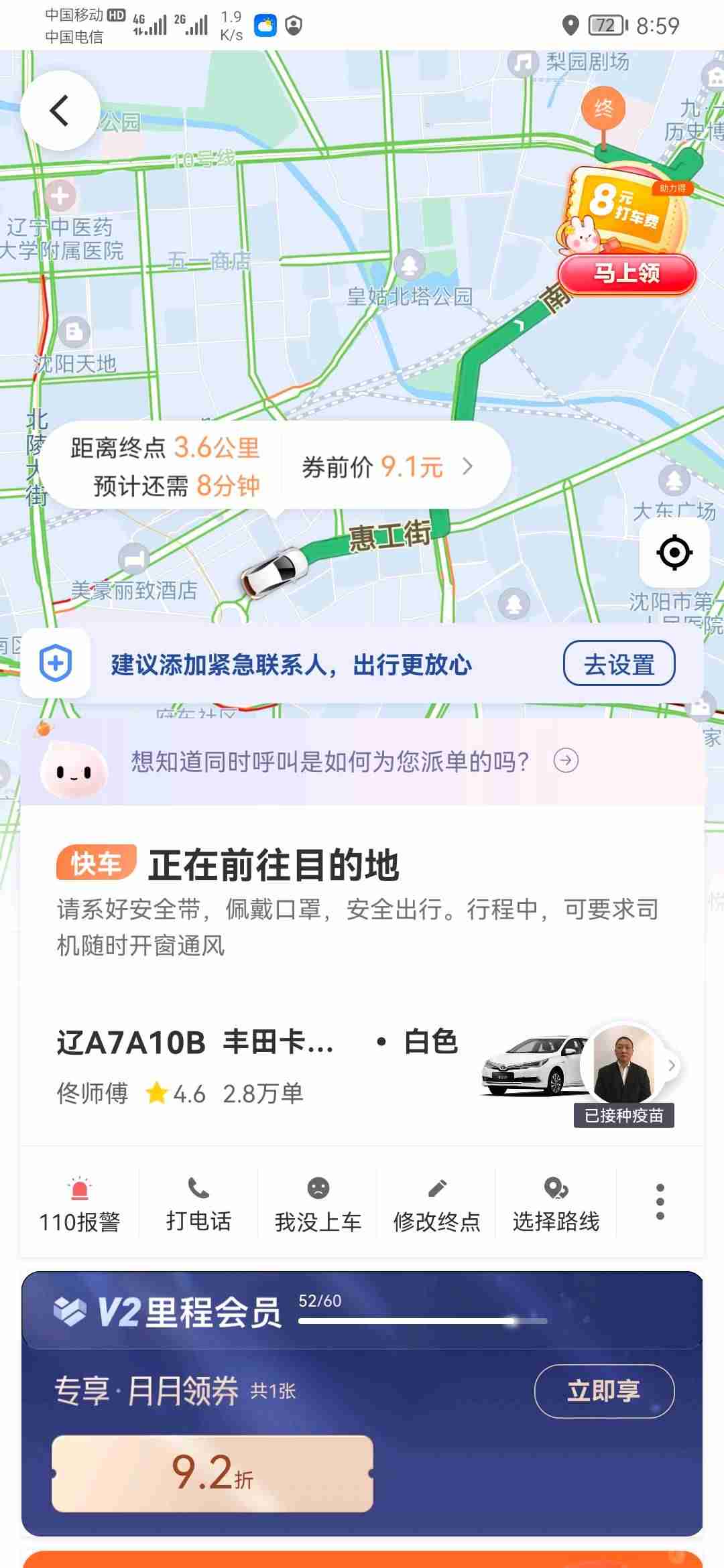
Task: Change the destination via 修改终点
Action: point(436,1205)
